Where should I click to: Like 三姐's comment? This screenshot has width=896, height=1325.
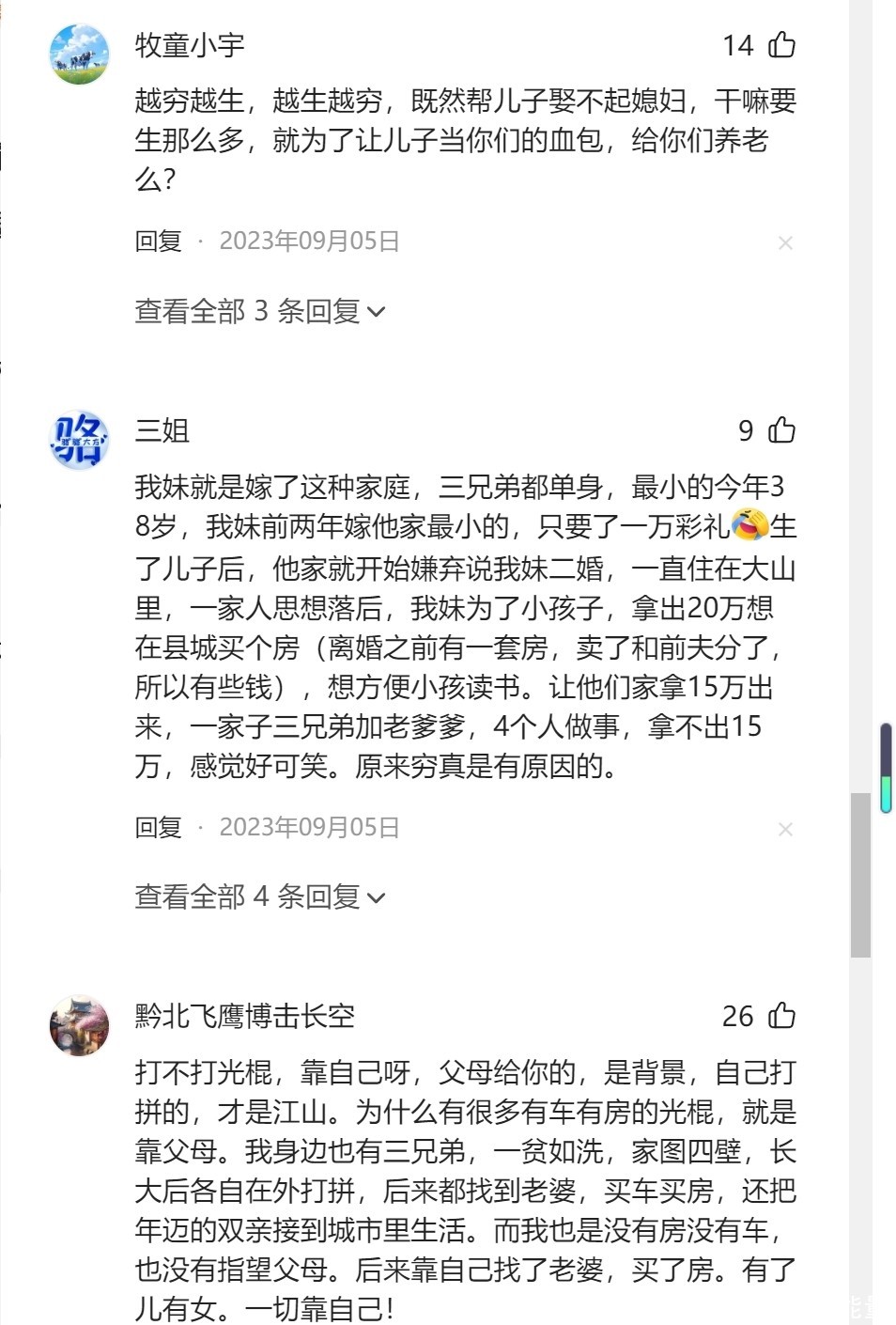(x=781, y=430)
